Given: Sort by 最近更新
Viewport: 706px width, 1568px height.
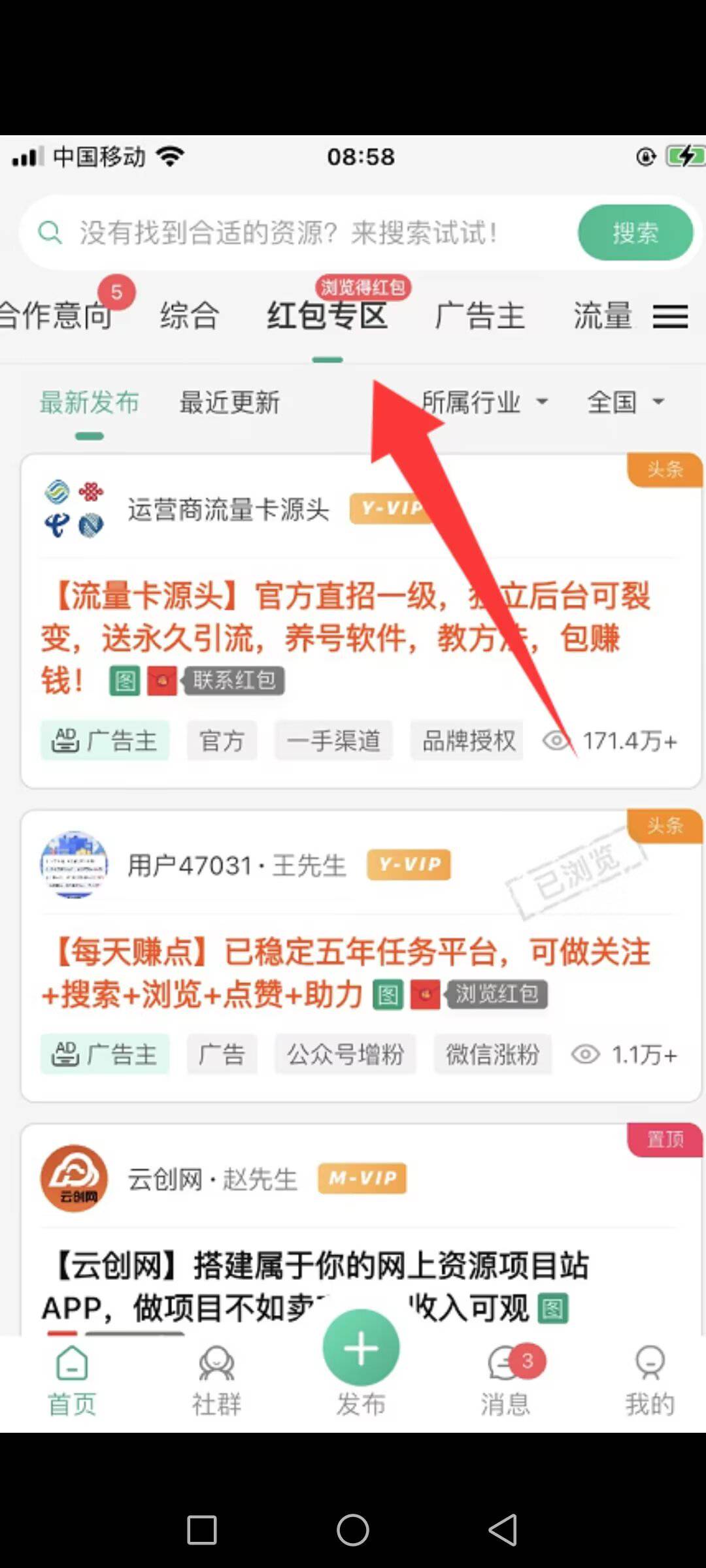Looking at the screenshot, I should coord(229,402).
